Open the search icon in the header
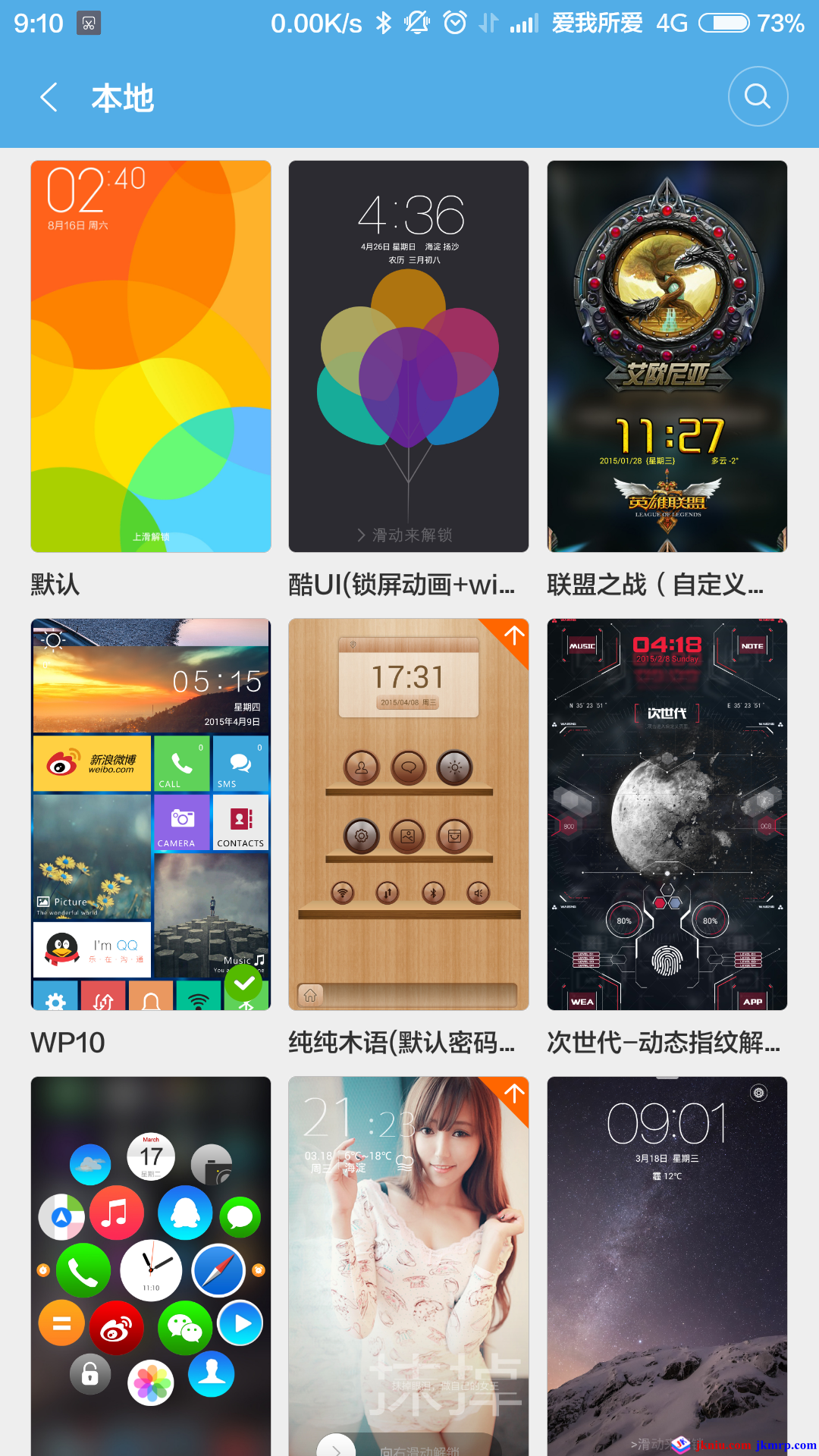819x1456 pixels. point(758,96)
